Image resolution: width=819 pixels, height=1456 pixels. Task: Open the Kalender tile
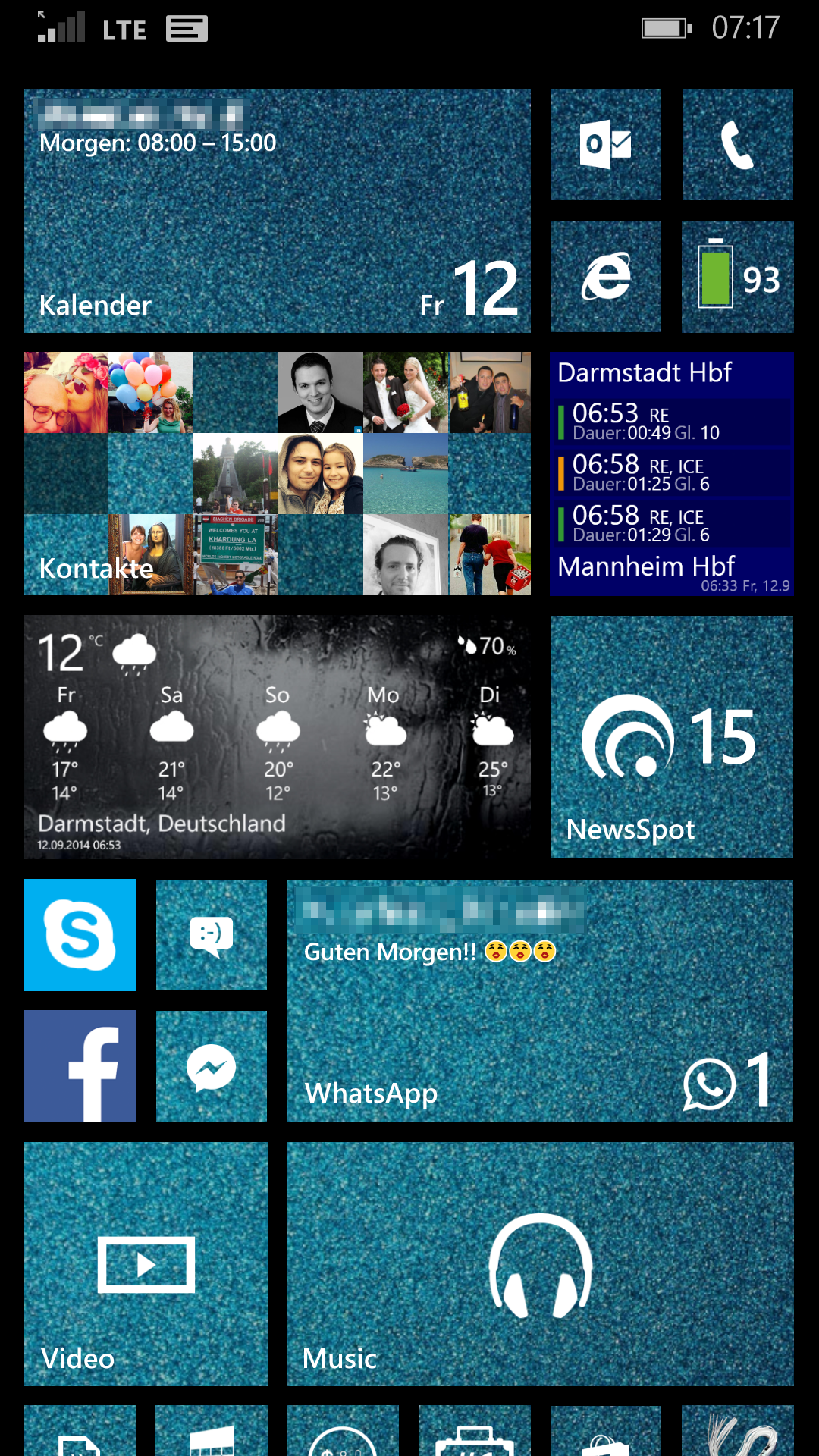(x=277, y=211)
